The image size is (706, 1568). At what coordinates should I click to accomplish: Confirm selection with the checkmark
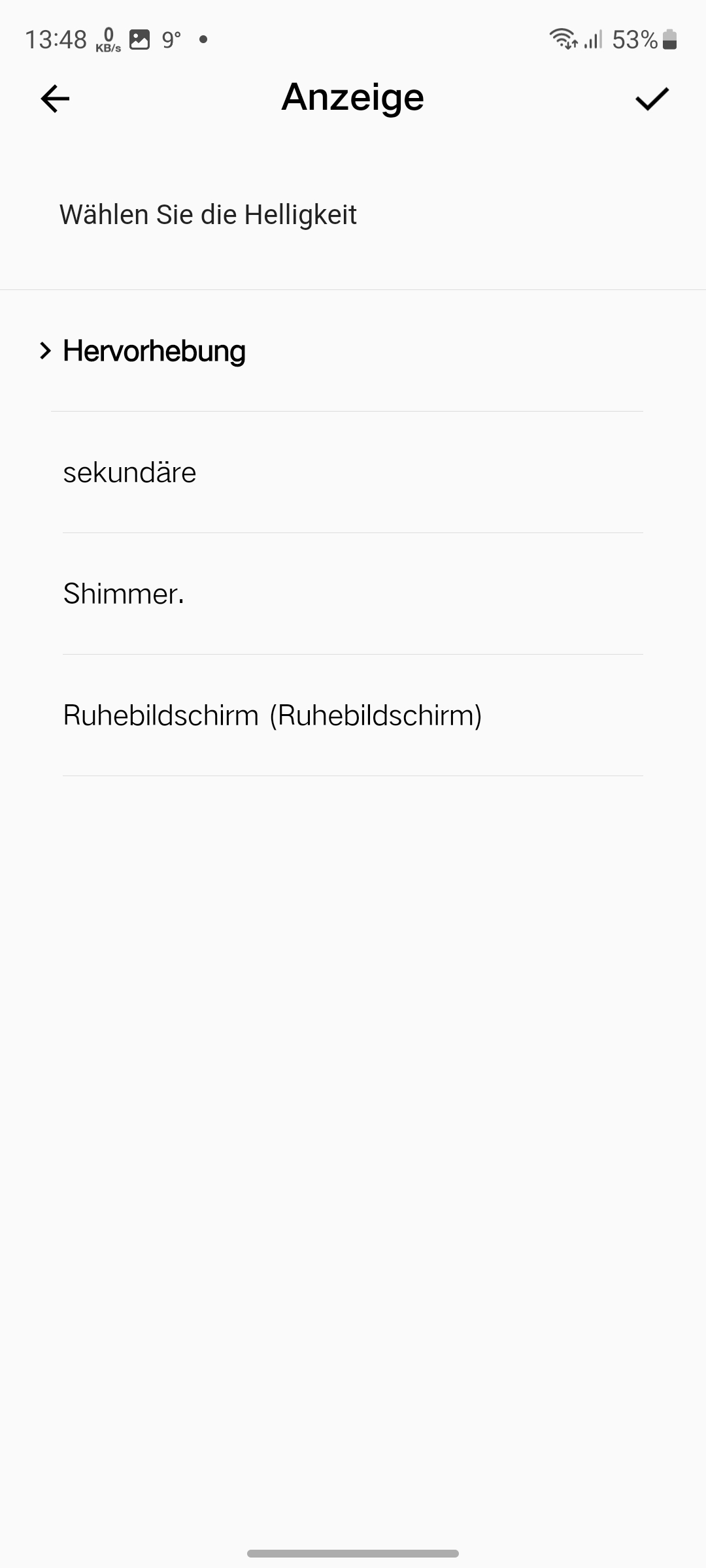(x=652, y=99)
